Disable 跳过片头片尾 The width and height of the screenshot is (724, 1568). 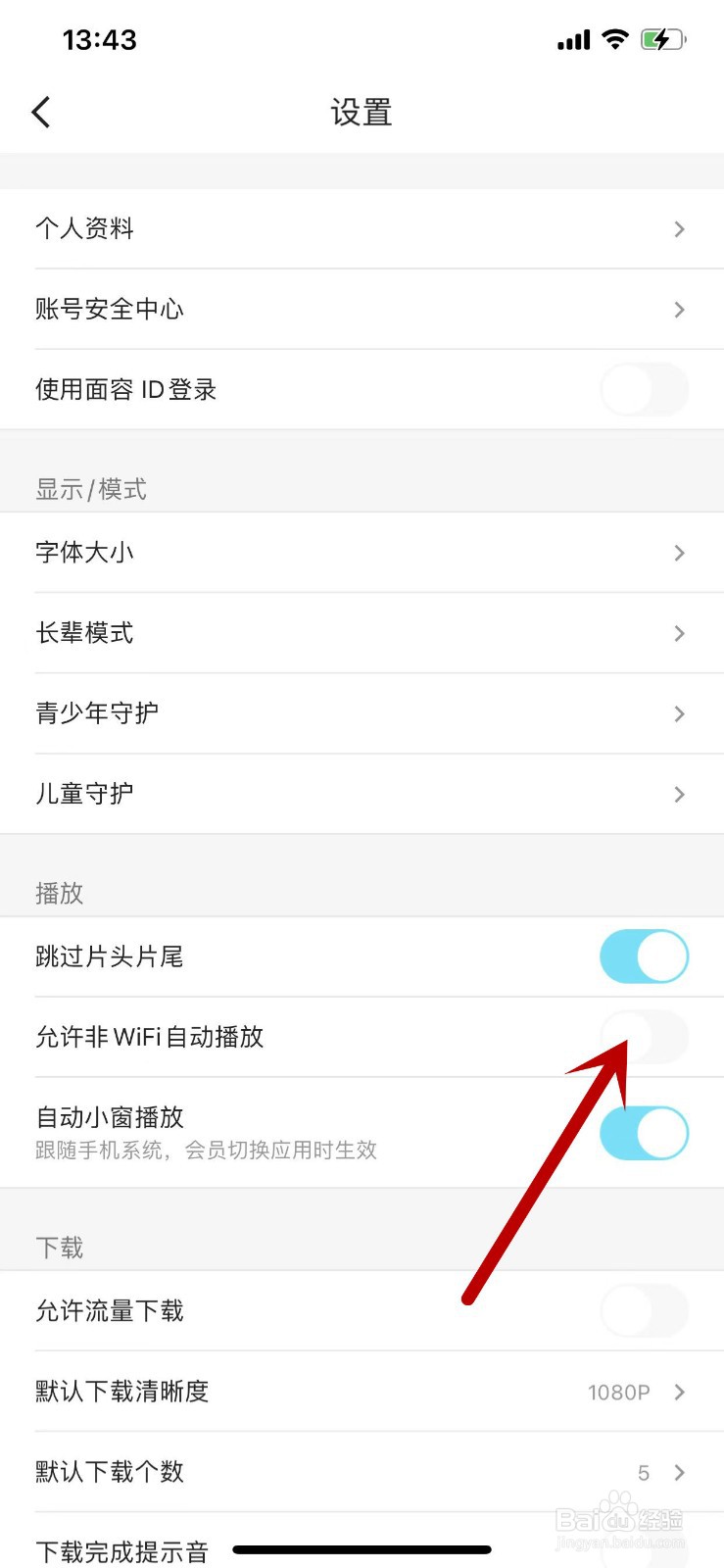pos(643,956)
